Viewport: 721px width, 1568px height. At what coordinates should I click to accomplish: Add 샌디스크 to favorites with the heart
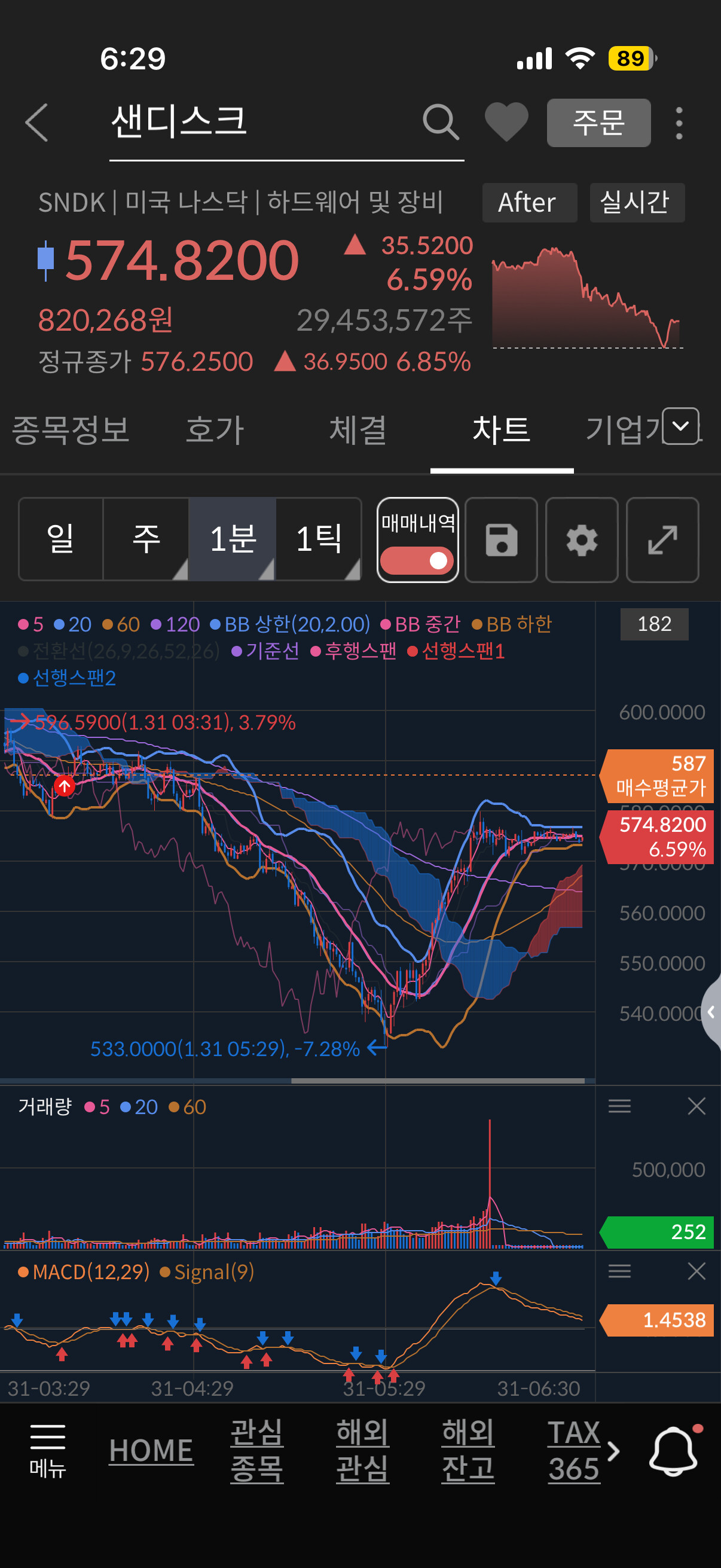(506, 123)
